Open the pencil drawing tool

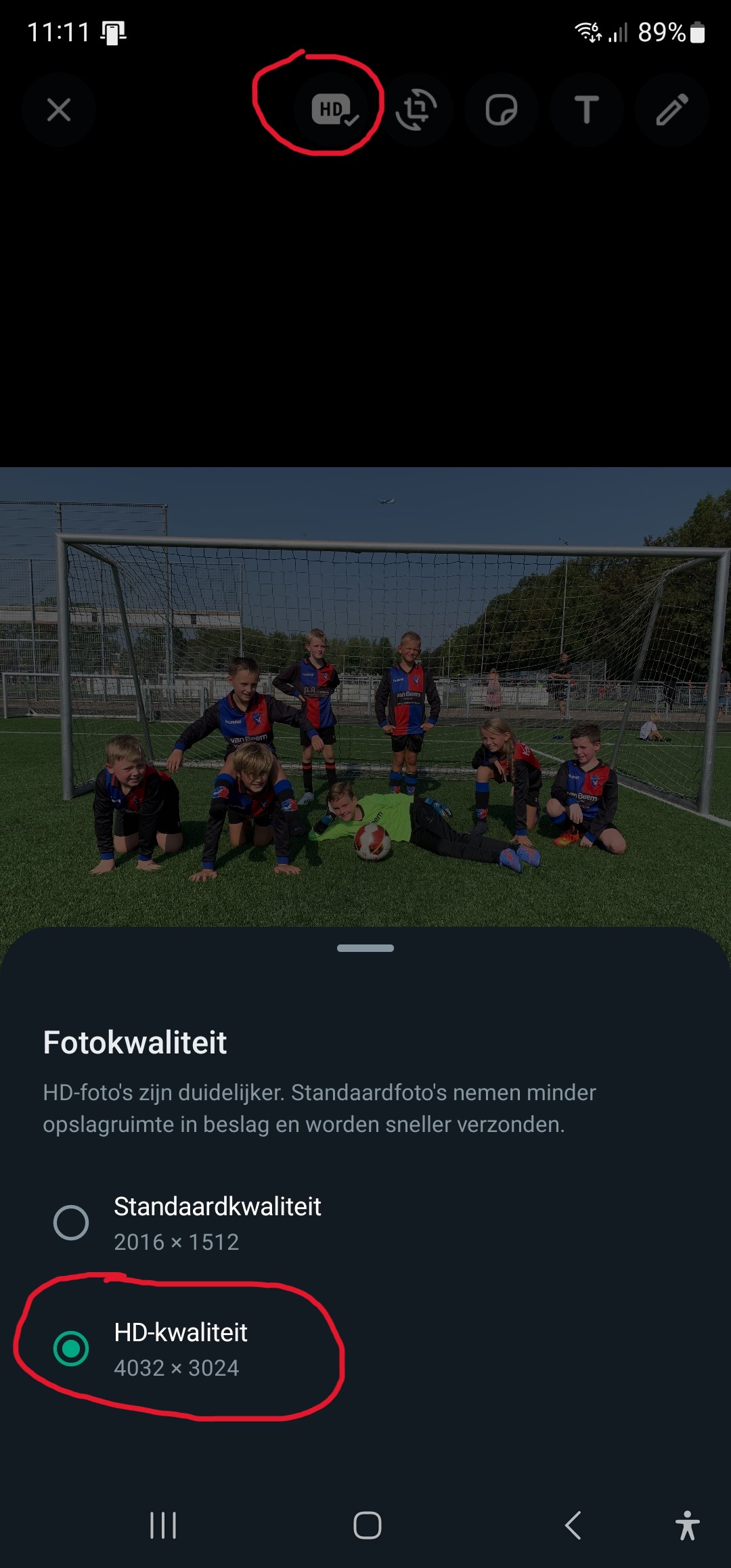tap(672, 110)
